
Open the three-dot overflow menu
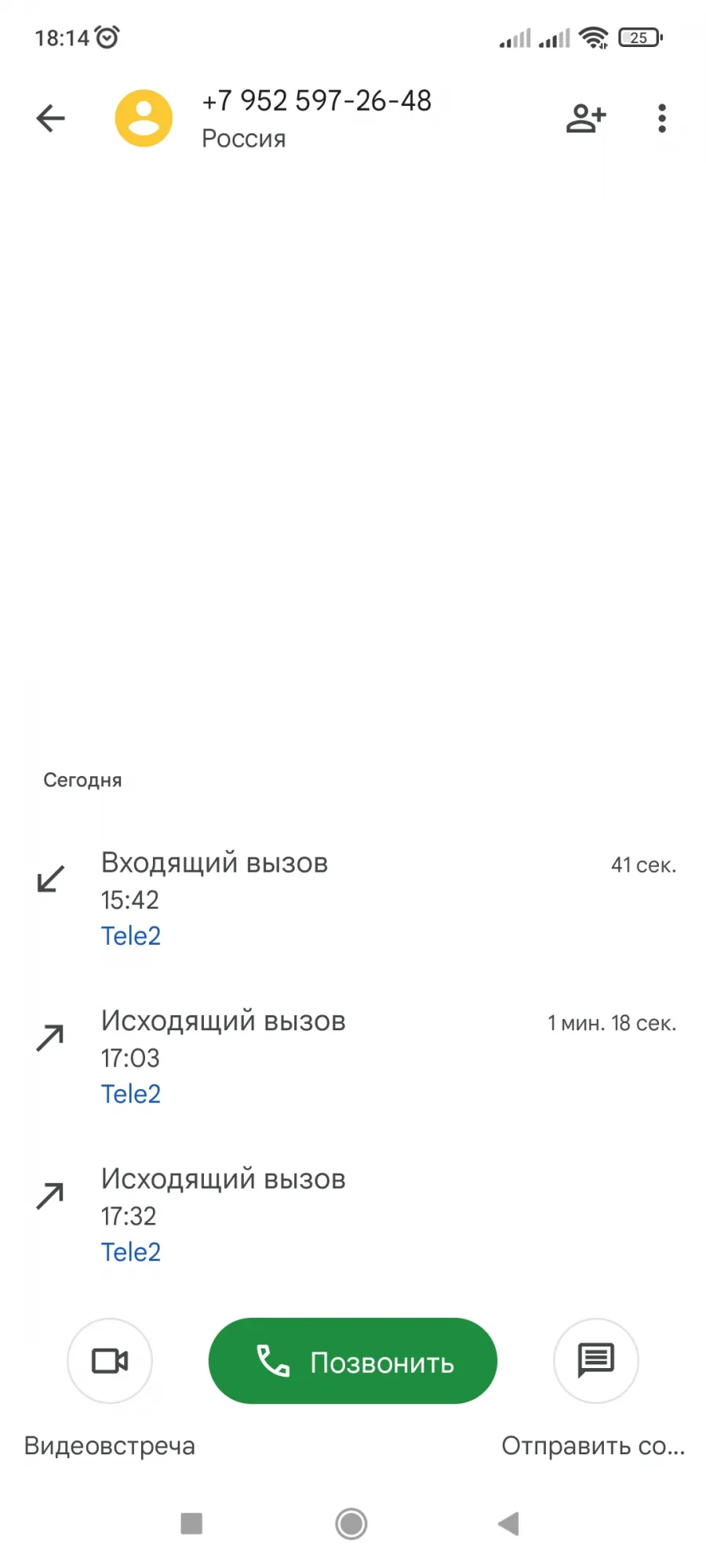(662, 118)
